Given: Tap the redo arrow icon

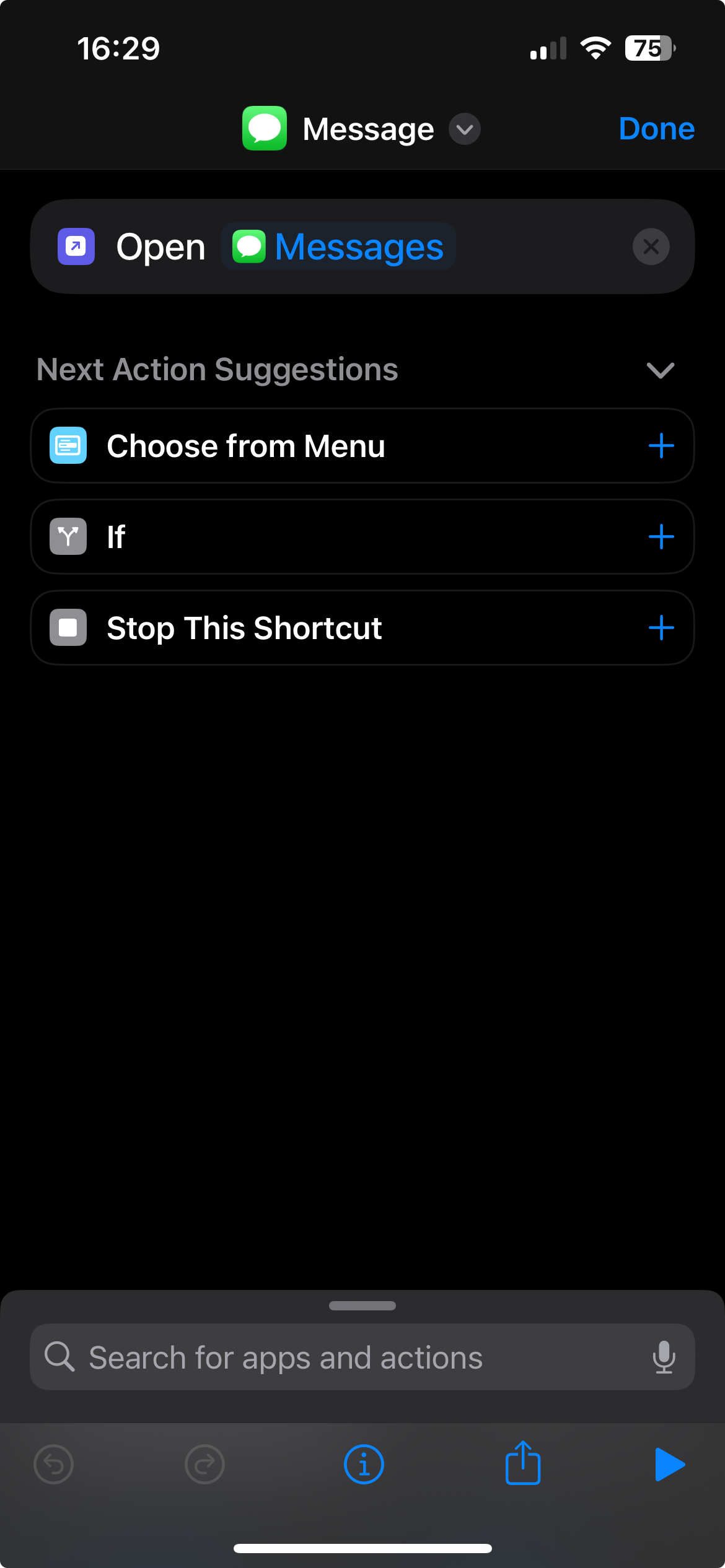Looking at the screenshot, I should click(204, 1464).
